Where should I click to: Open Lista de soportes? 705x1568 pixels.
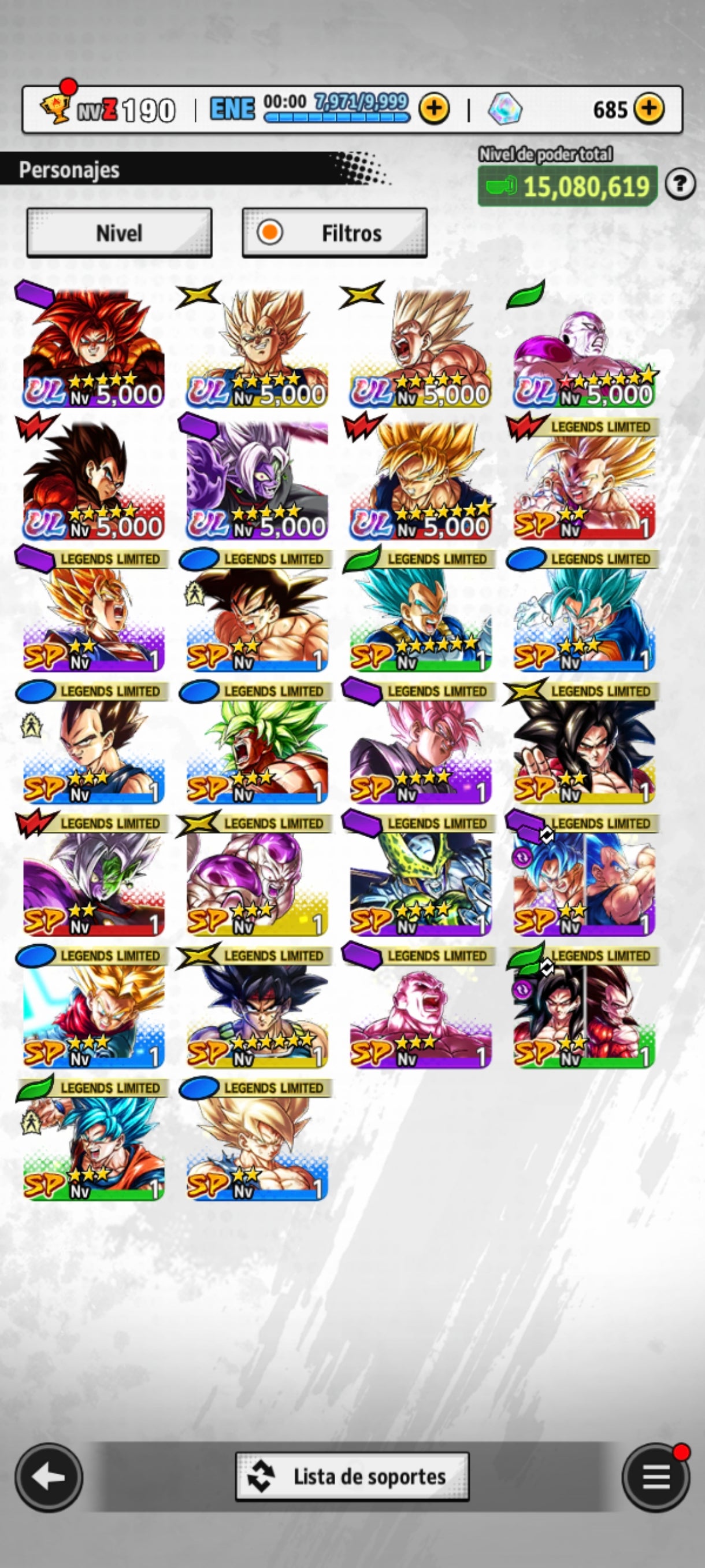point(352,1476)
